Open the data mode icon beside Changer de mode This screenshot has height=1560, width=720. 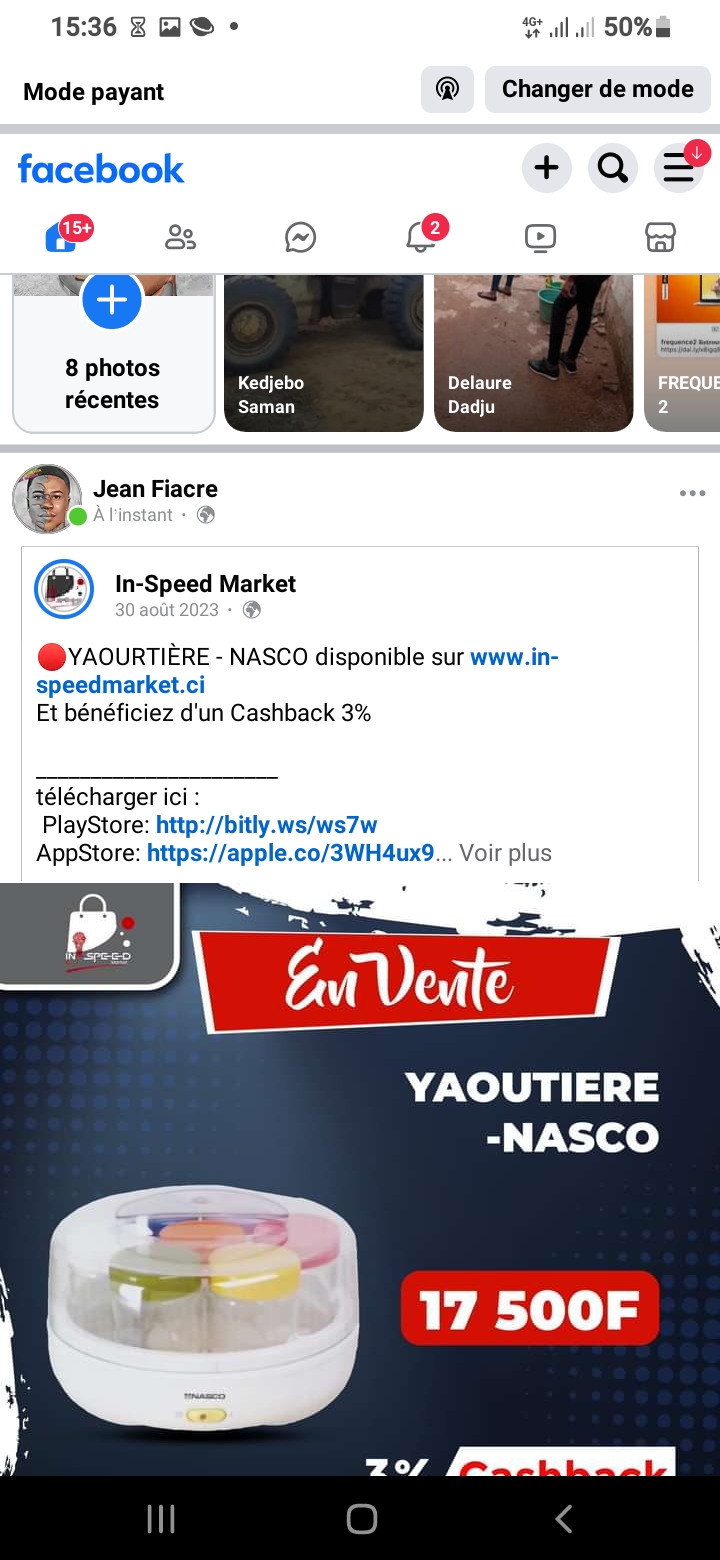[447, 90]
